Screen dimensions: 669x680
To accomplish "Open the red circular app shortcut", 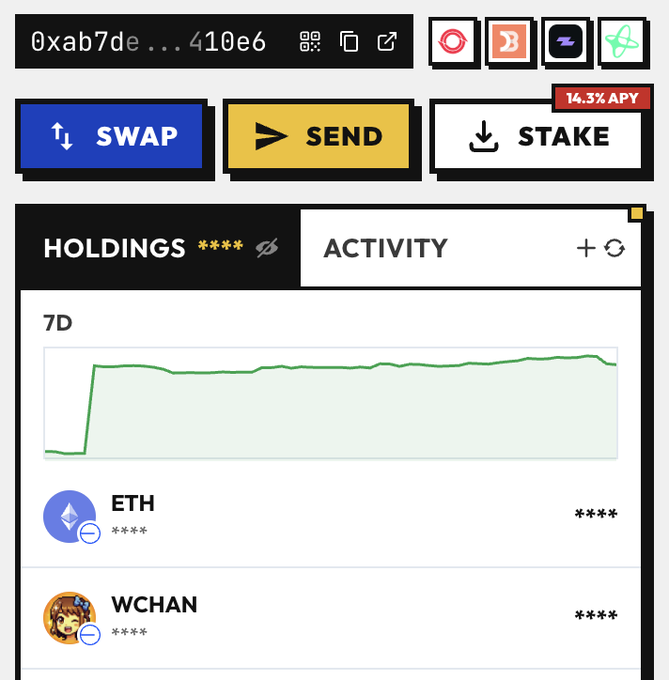I will coord(452,42).
